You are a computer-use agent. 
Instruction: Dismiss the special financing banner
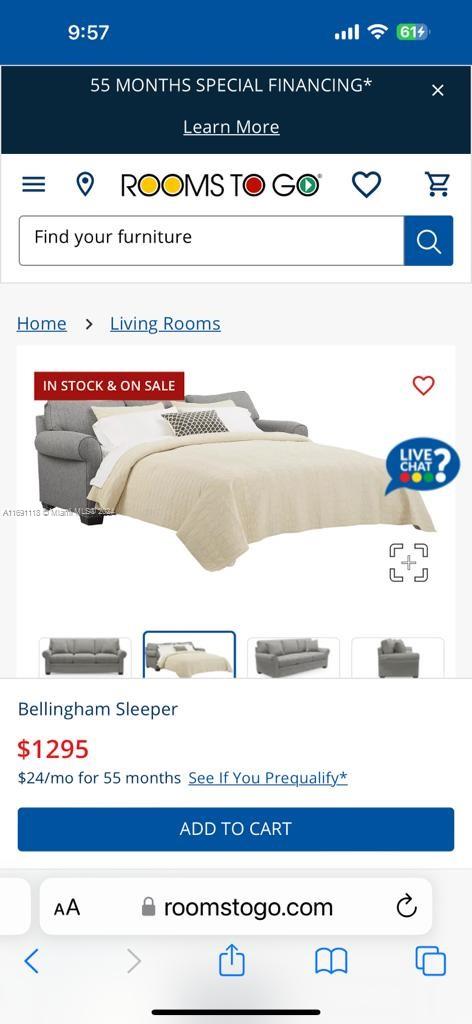pyautogui.click(x=437, y=90)
